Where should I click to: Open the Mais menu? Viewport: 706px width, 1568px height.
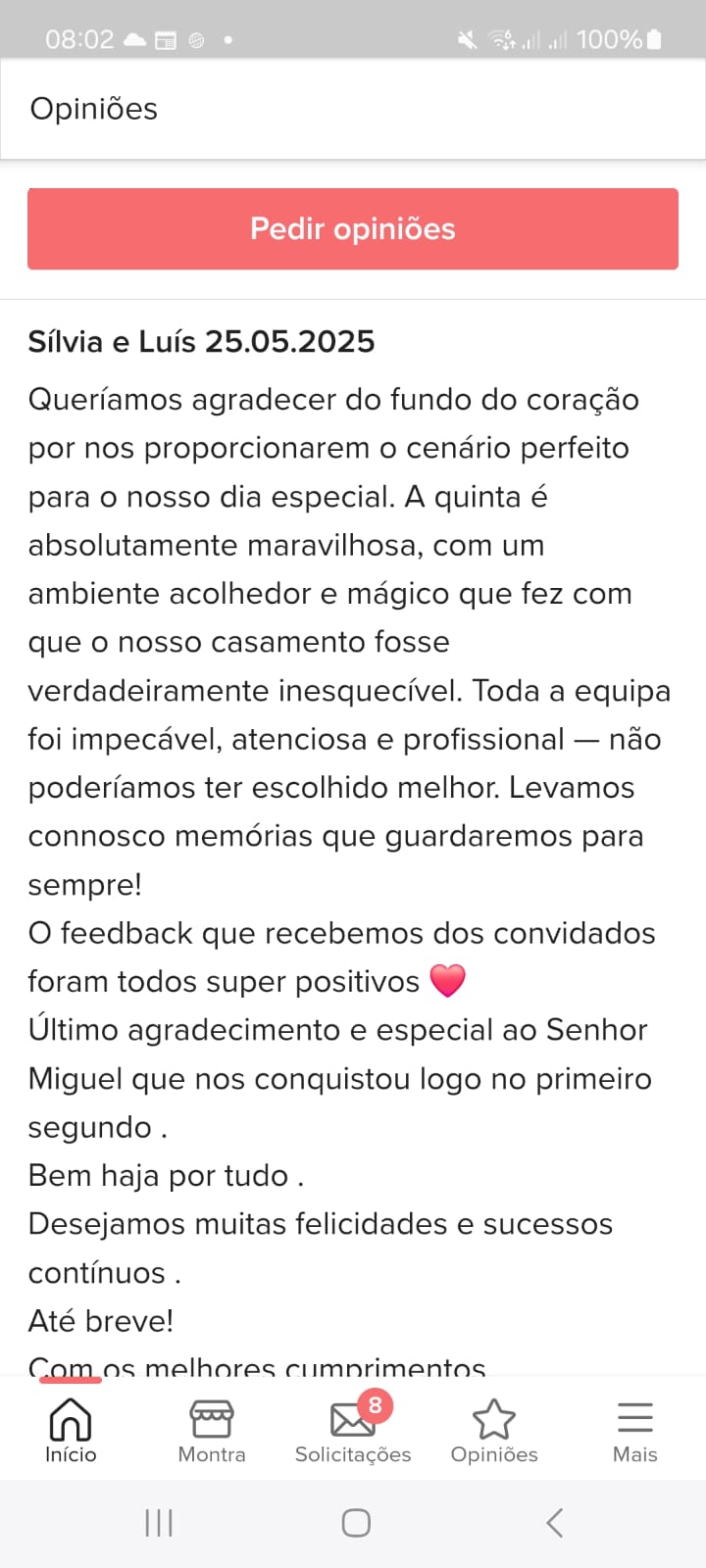(634, 1430)
